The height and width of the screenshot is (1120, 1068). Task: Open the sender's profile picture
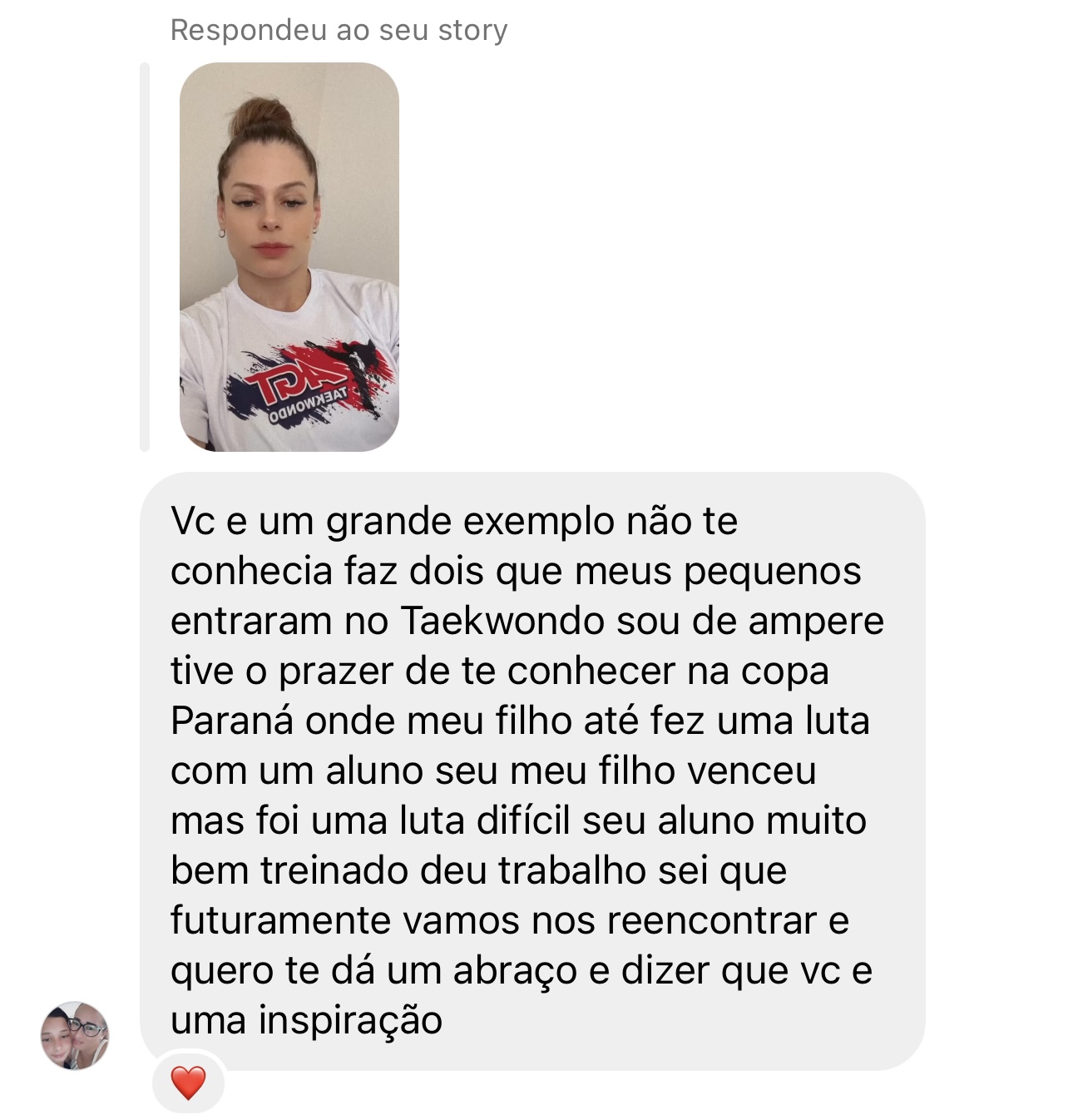75,1035
